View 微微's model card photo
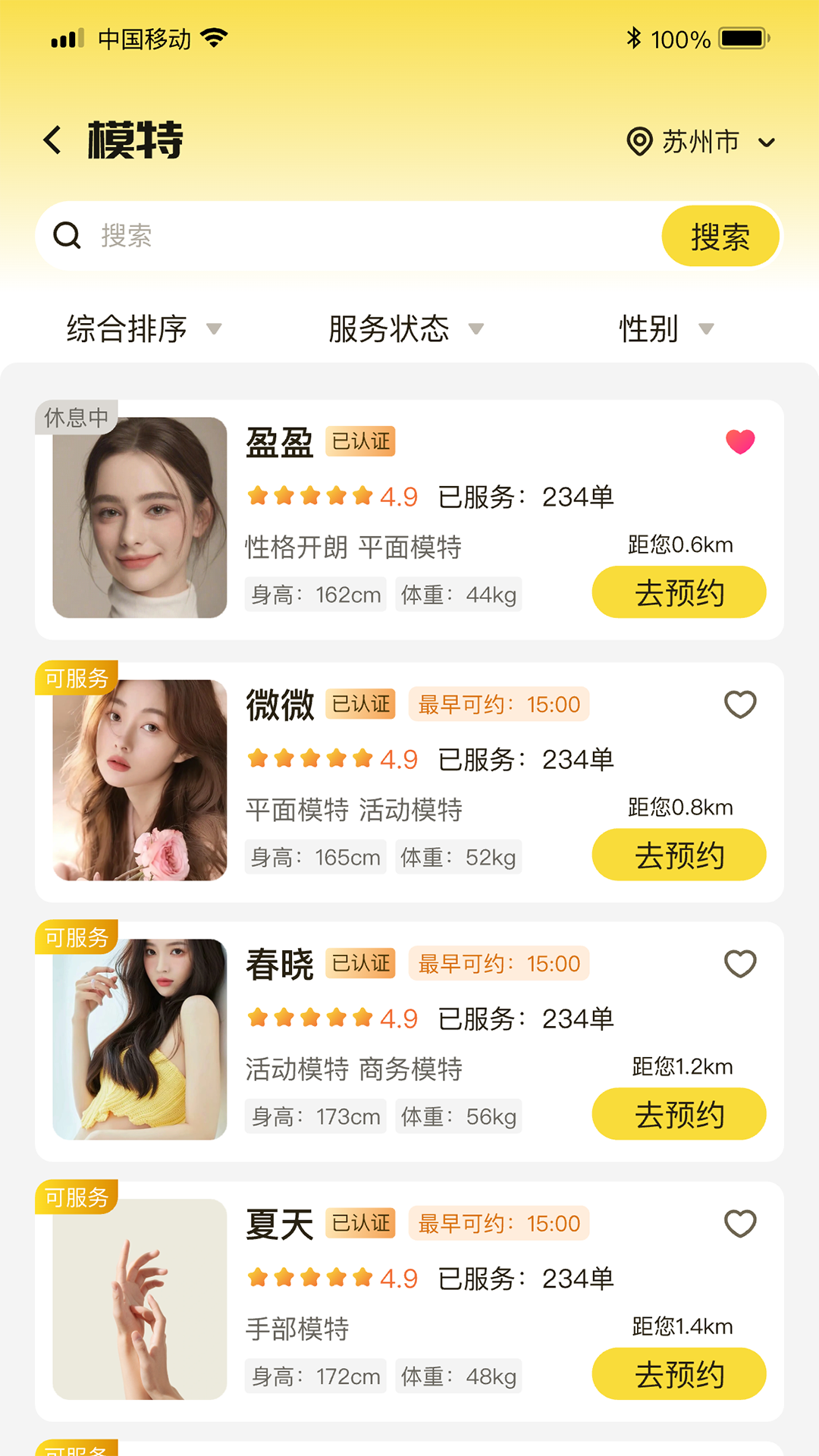The height and width of the screenshot is (1456, 819). (140, 780)
